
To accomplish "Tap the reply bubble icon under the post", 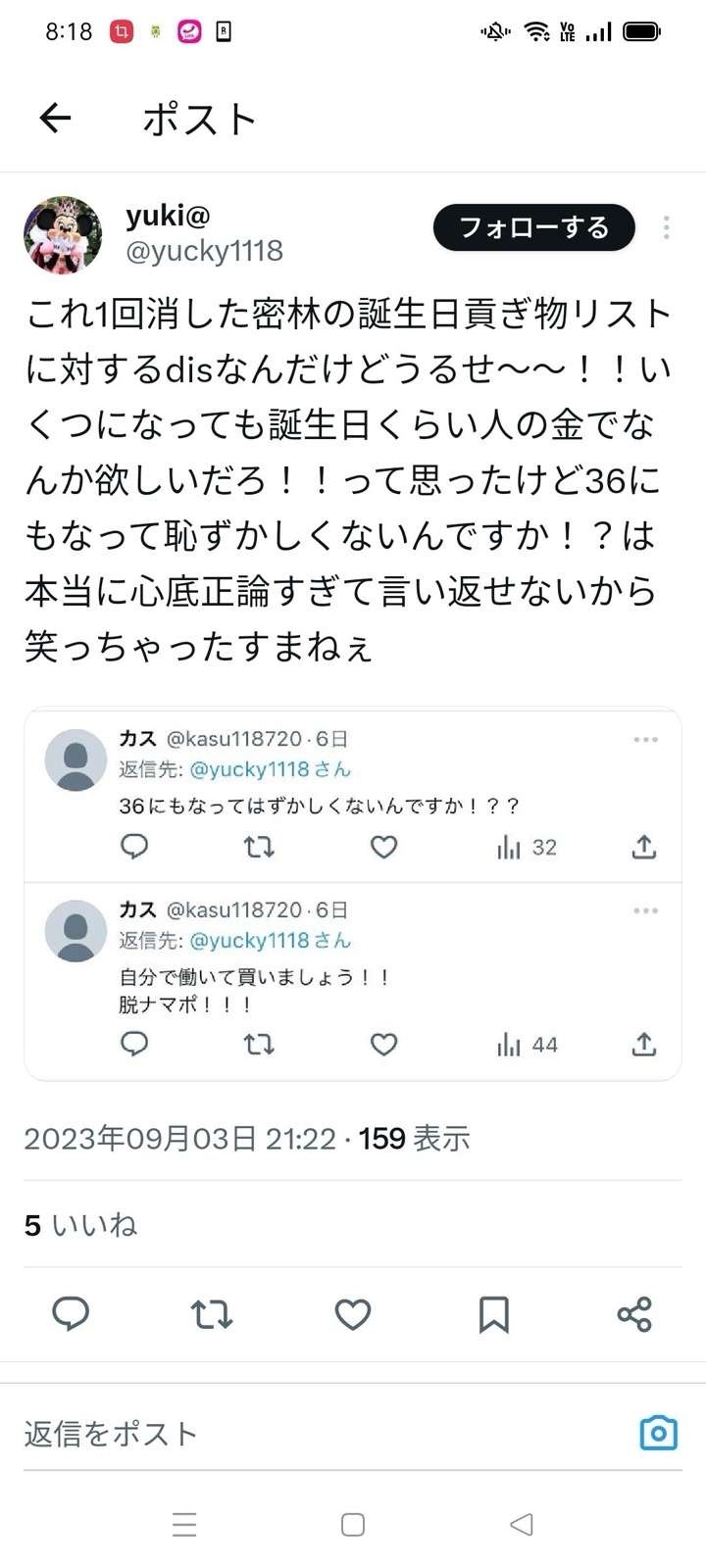I will pyautogui.click(x=71, y=1313).
